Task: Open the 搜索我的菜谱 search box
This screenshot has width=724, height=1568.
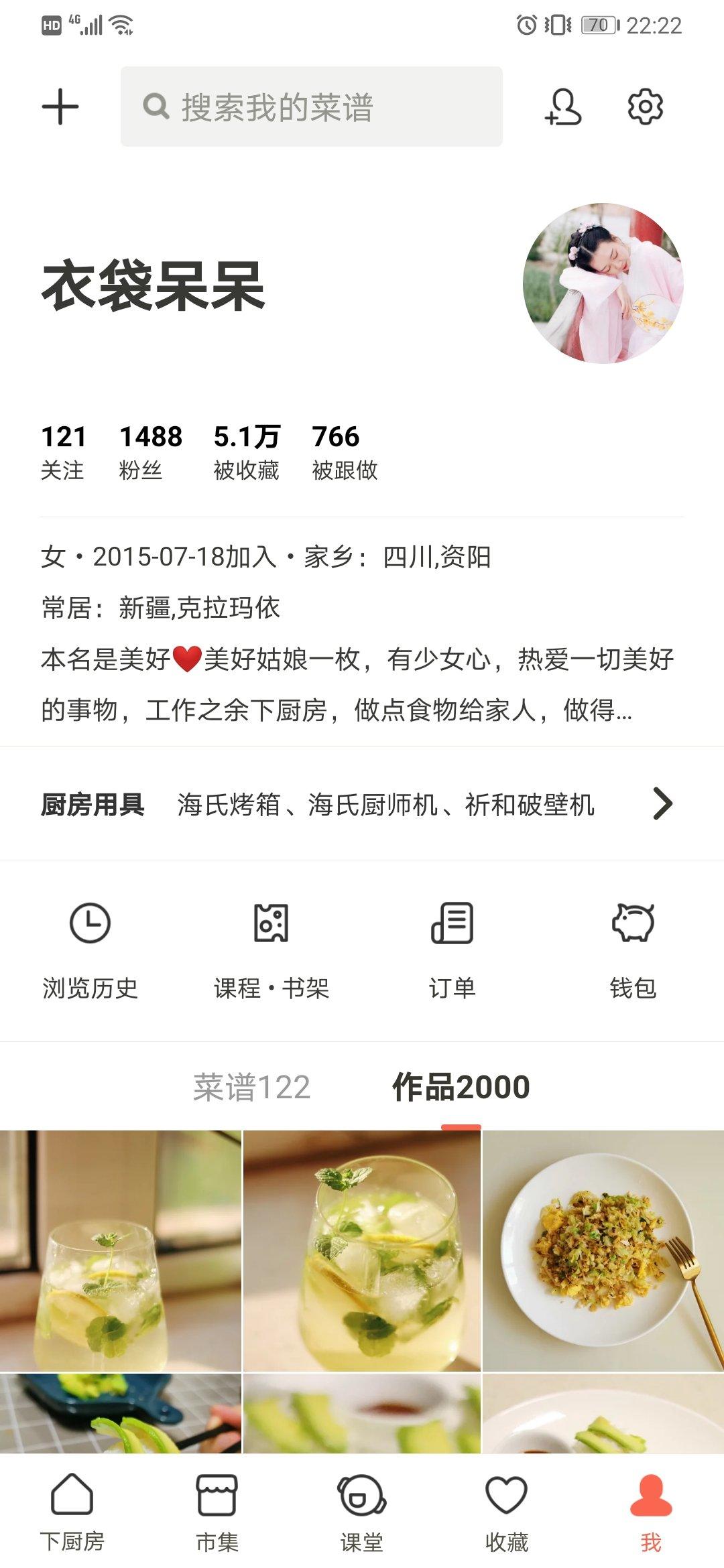Action: pyautogui.click(x=312, y=107)
